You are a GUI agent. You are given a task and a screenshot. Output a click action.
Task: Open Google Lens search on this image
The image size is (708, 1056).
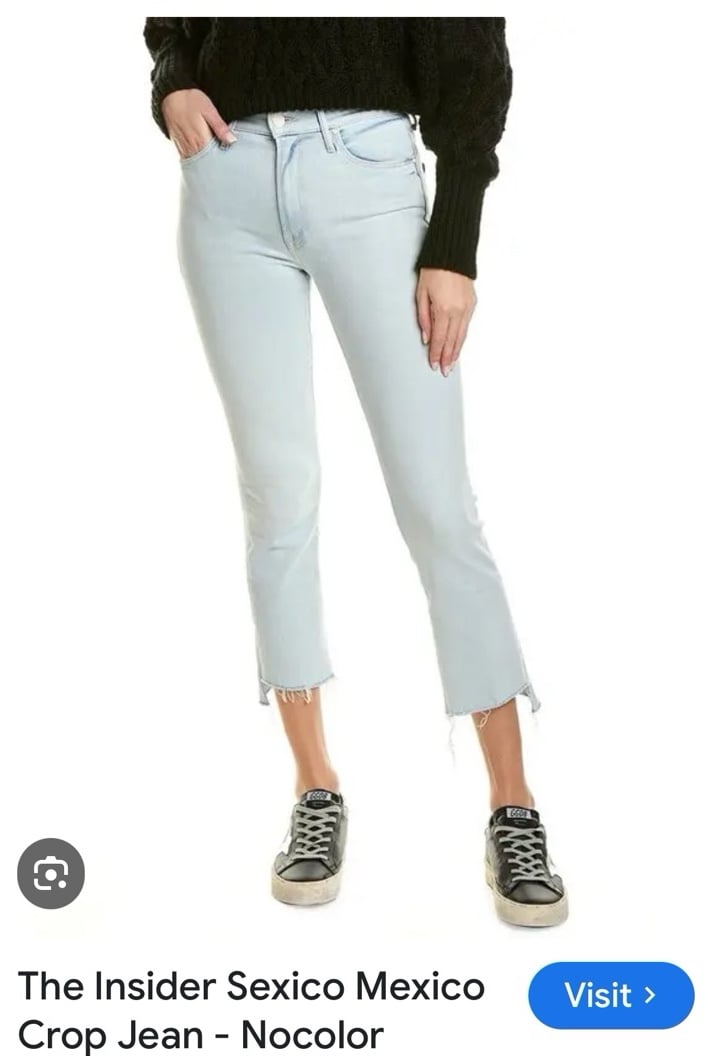[x=51, y=873]
